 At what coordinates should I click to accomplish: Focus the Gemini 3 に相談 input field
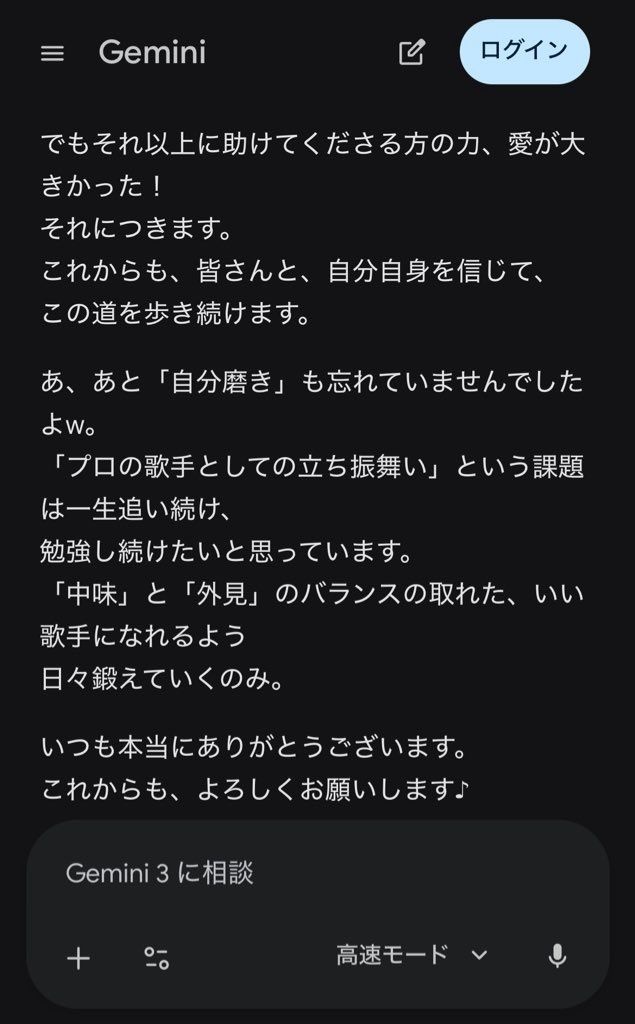pos(300,873)
